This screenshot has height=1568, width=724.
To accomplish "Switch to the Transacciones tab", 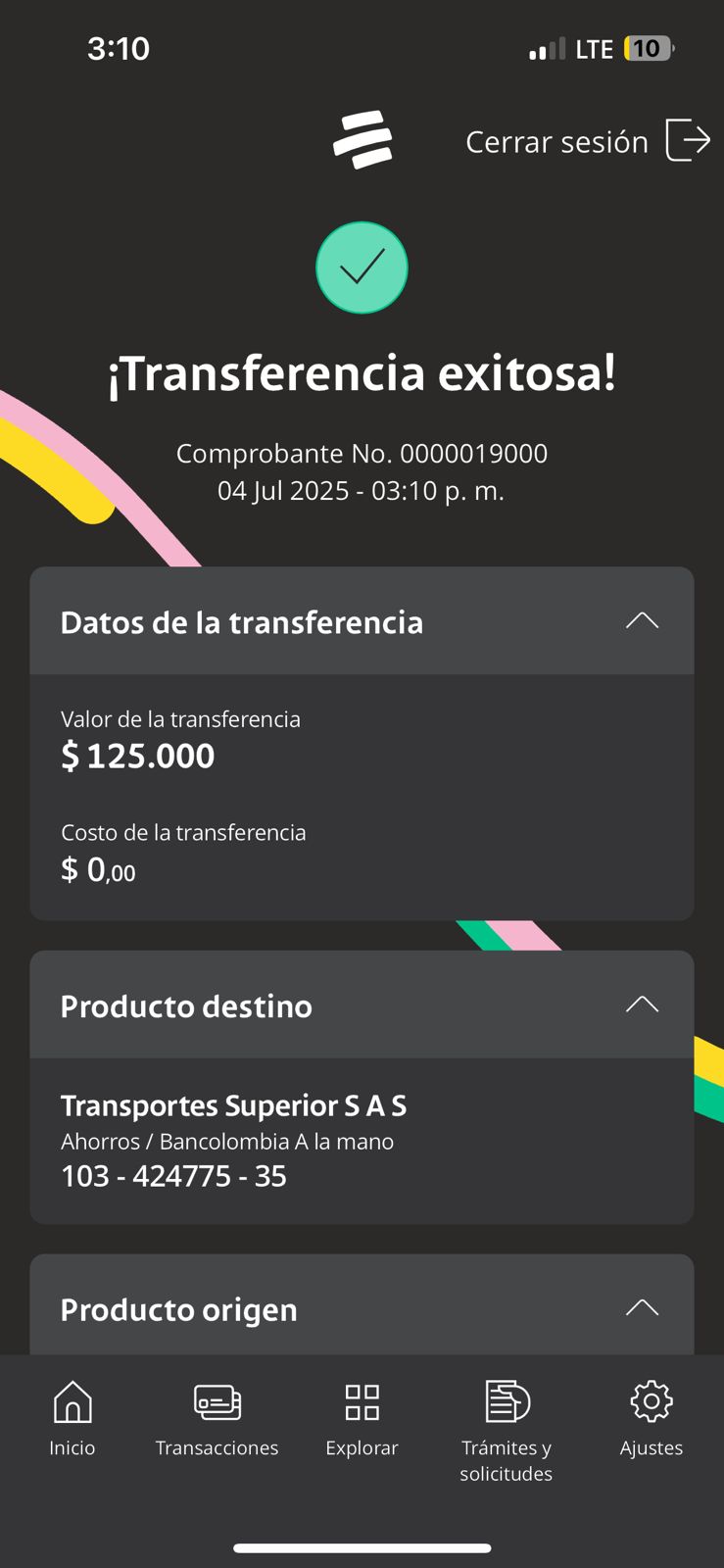I will click(x=217, y=1418).
